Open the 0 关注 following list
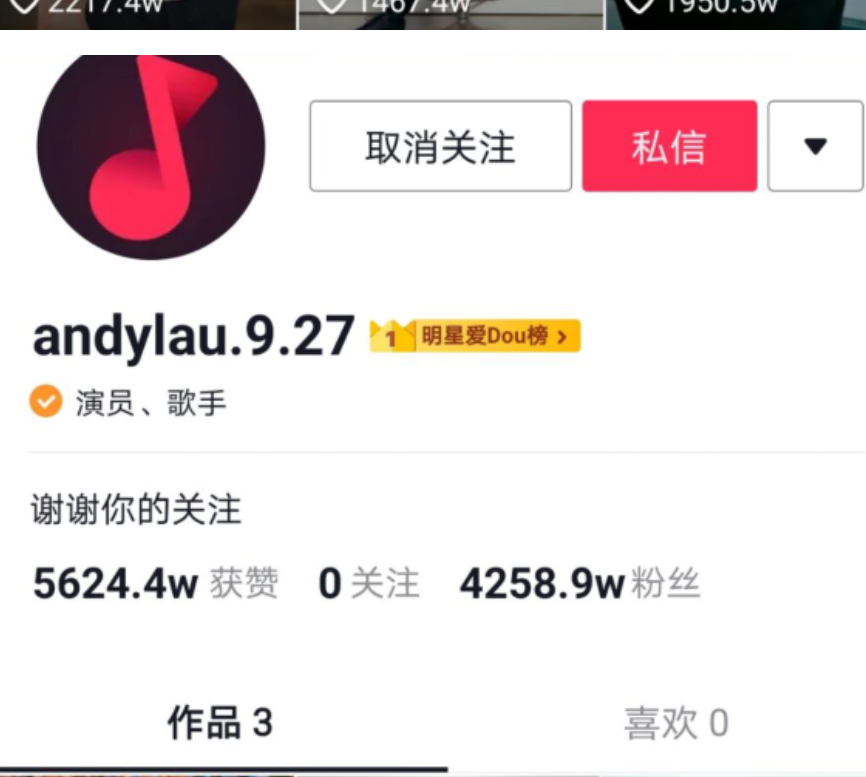The width and height of the screenshot is (866, 777). point(369,584)
